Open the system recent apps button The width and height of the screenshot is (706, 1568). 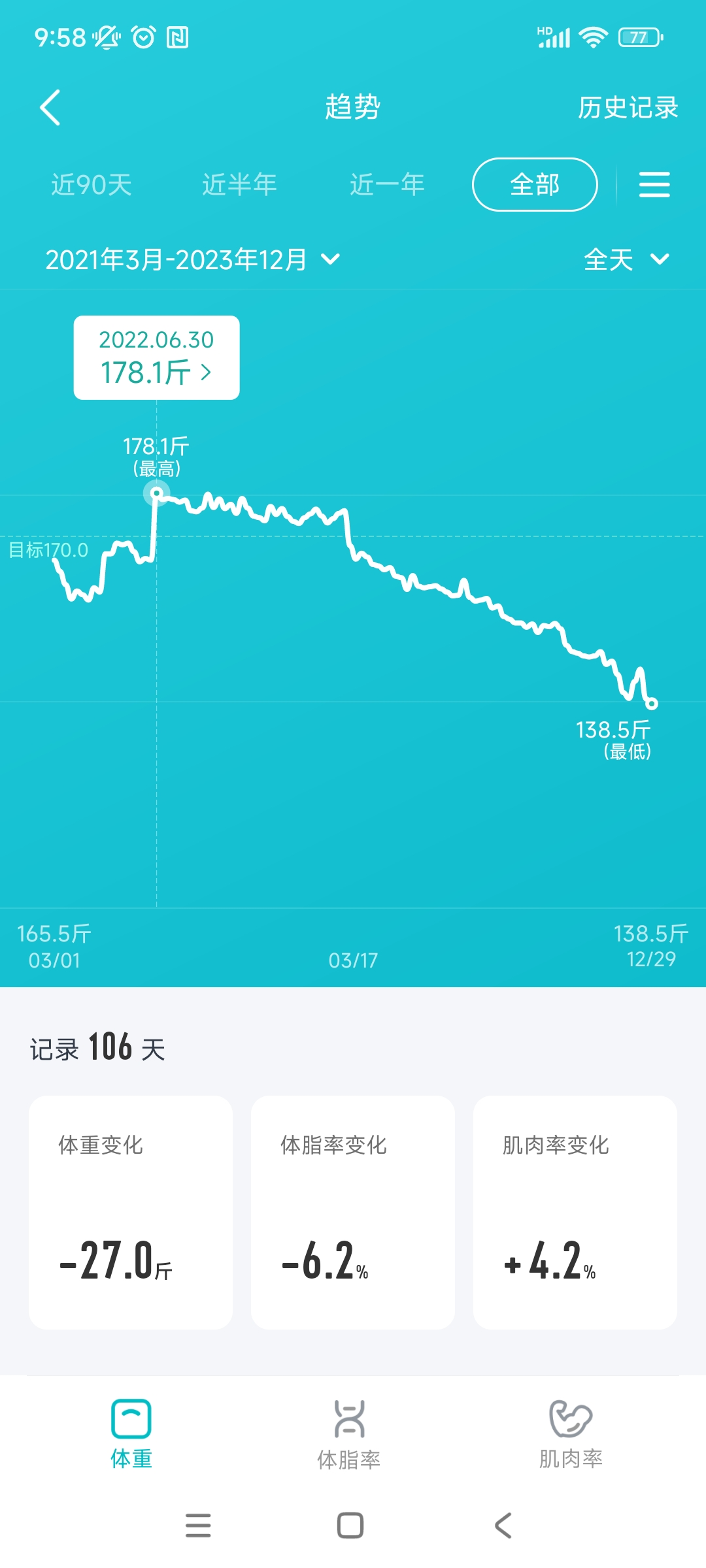click(198, 1526)
